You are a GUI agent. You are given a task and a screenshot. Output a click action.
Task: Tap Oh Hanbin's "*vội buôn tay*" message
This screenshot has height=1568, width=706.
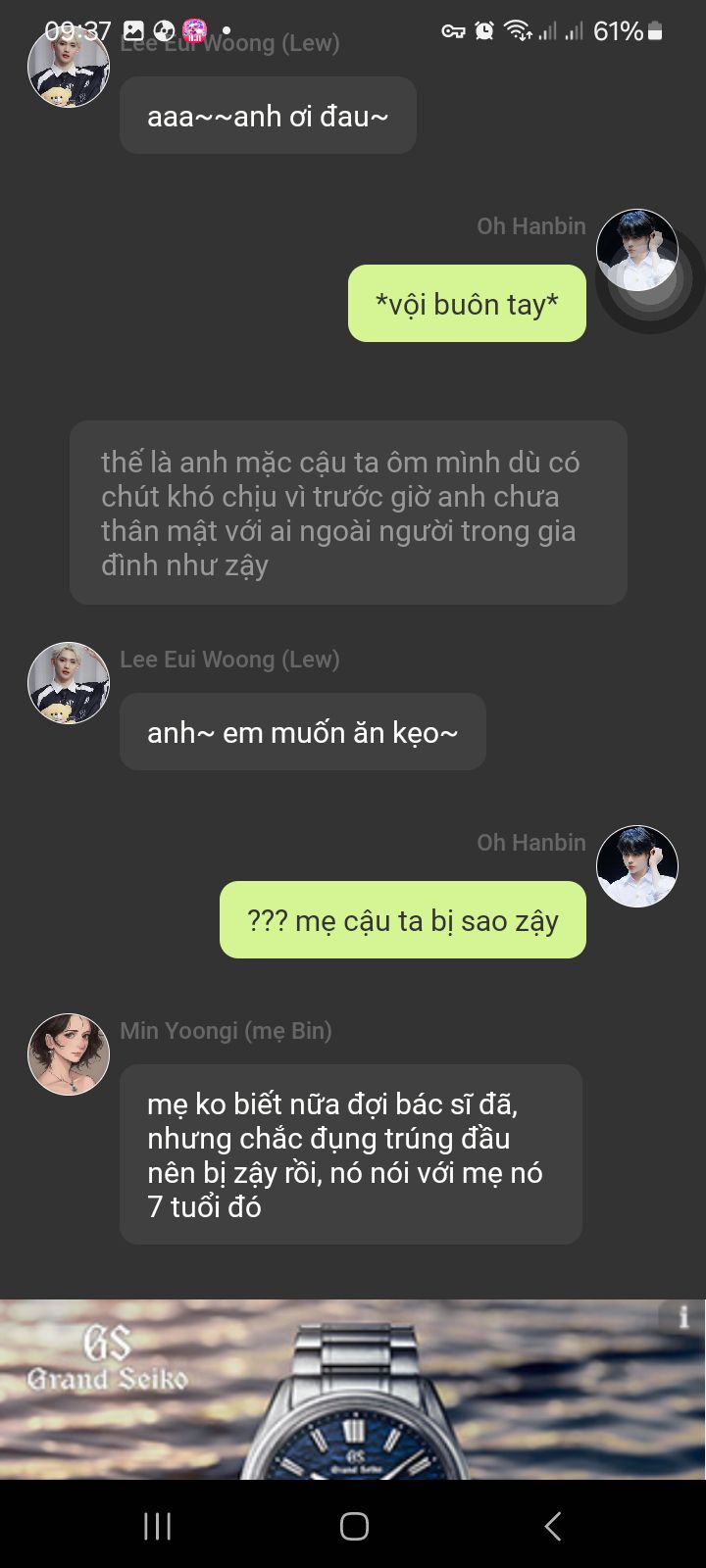(x=467, y=304)
